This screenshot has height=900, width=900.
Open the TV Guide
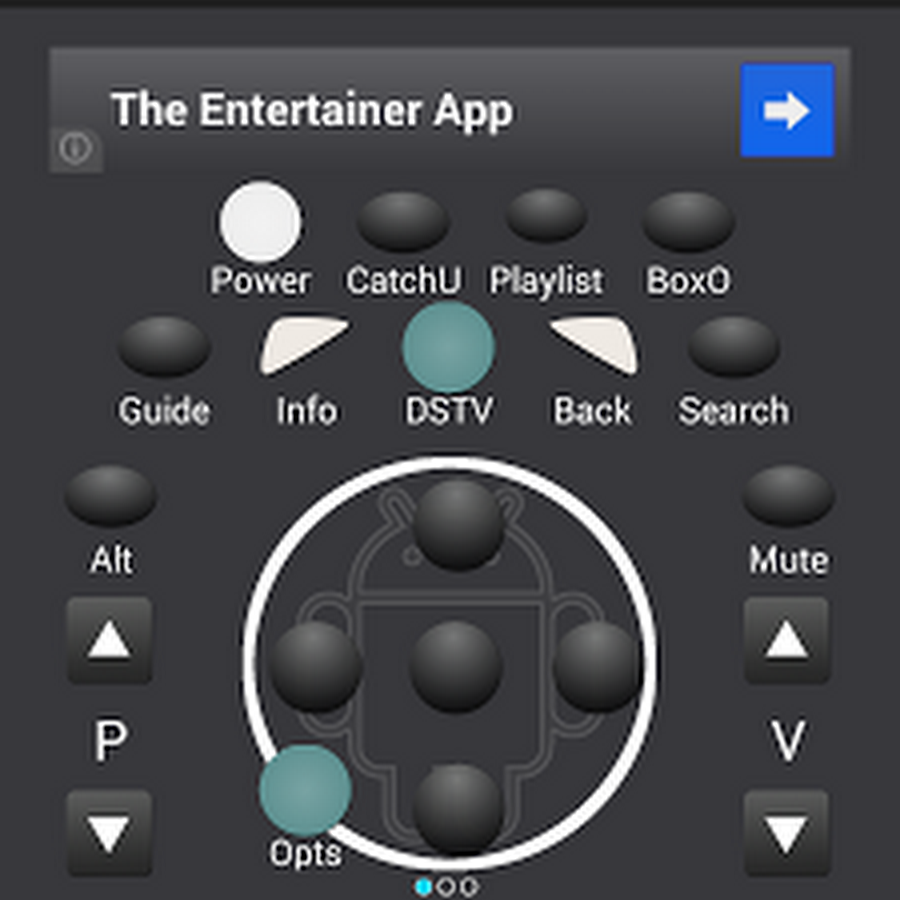tap(164, 346)
